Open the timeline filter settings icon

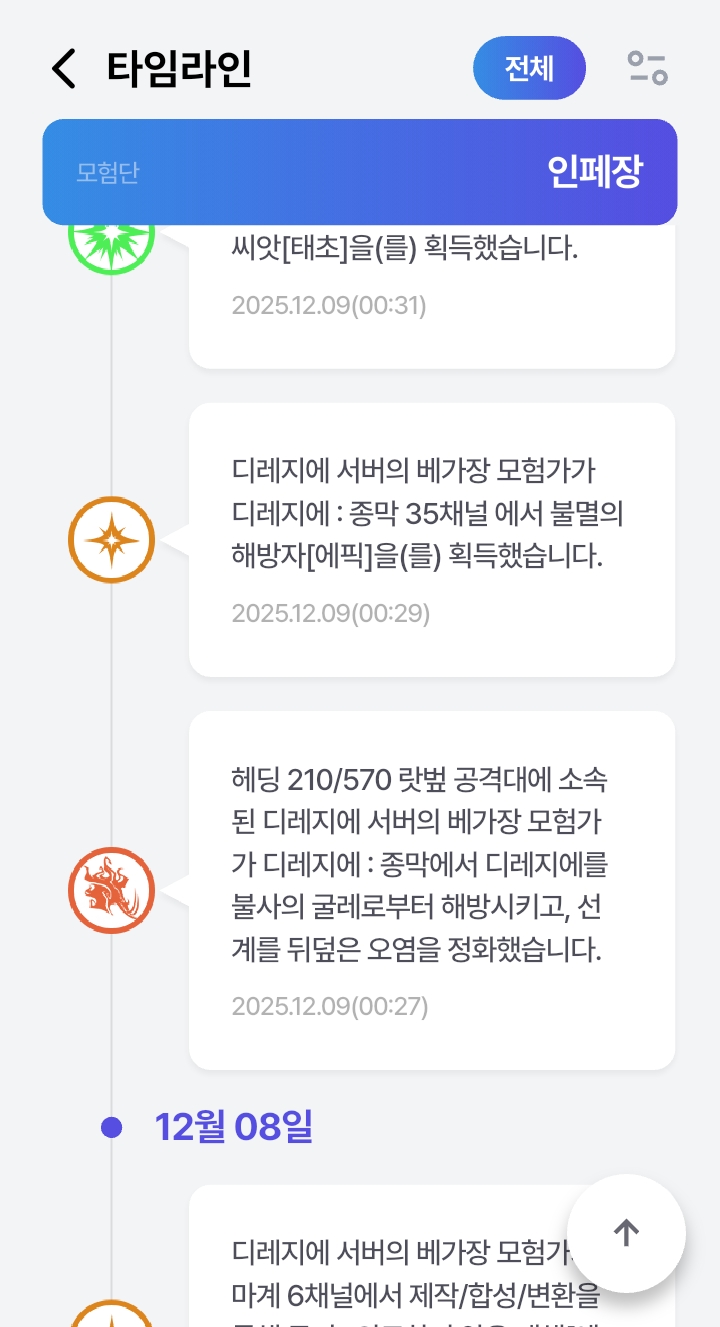coord(647,68)
